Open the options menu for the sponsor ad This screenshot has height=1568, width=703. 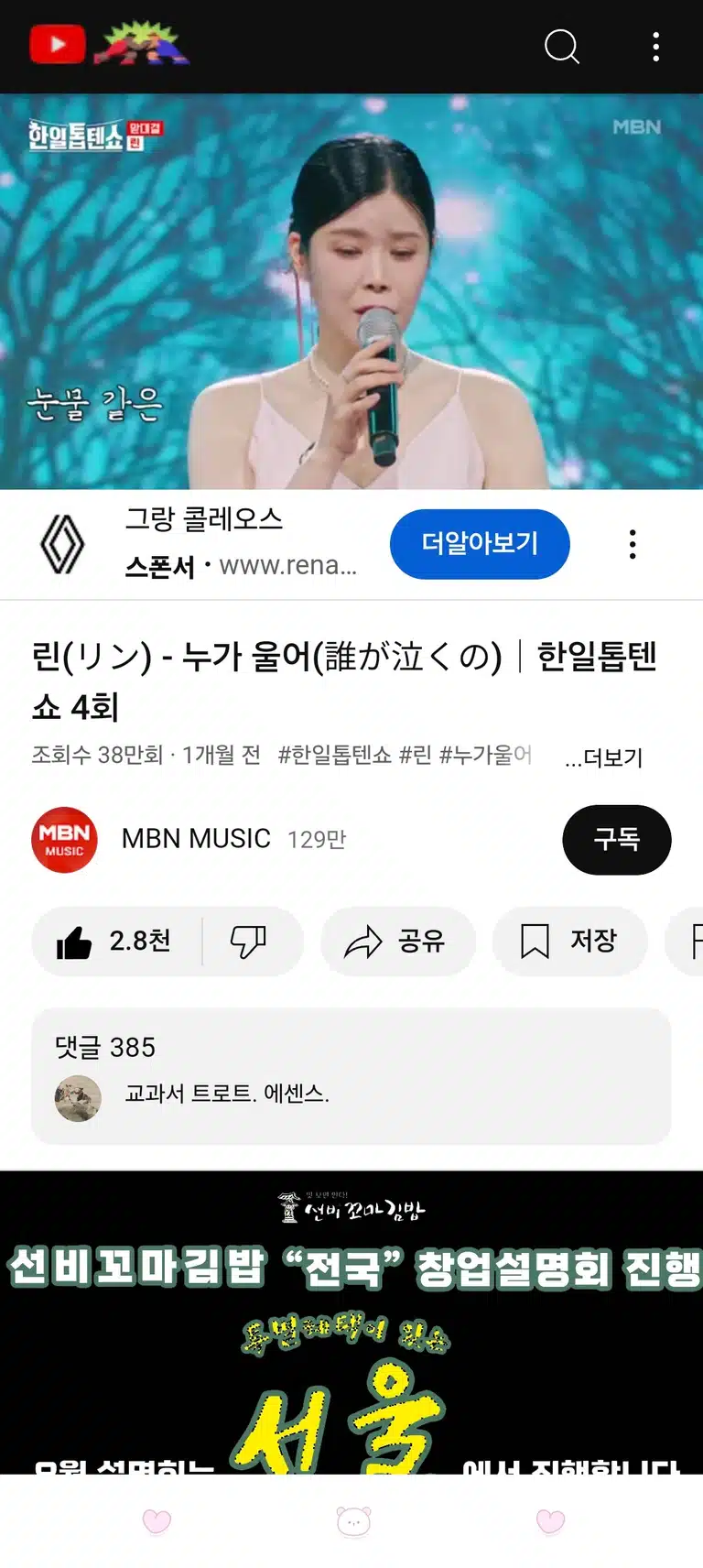633,544
